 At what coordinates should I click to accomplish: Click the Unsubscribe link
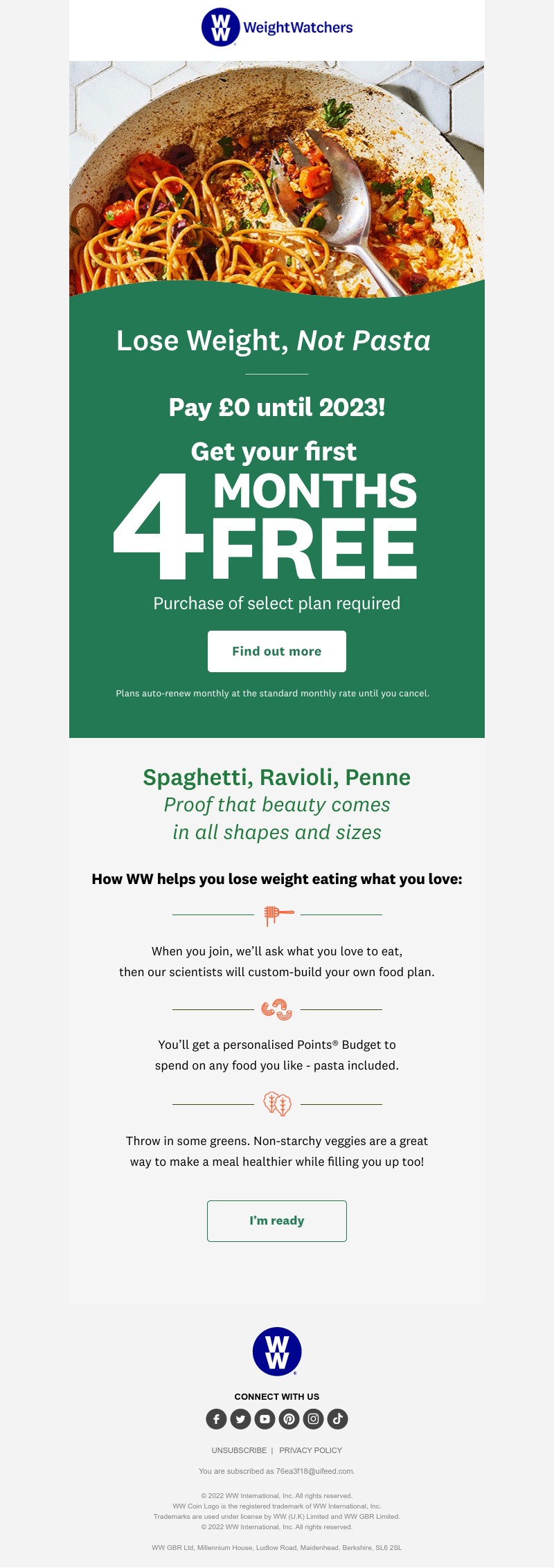click(x=239, y=1450)
